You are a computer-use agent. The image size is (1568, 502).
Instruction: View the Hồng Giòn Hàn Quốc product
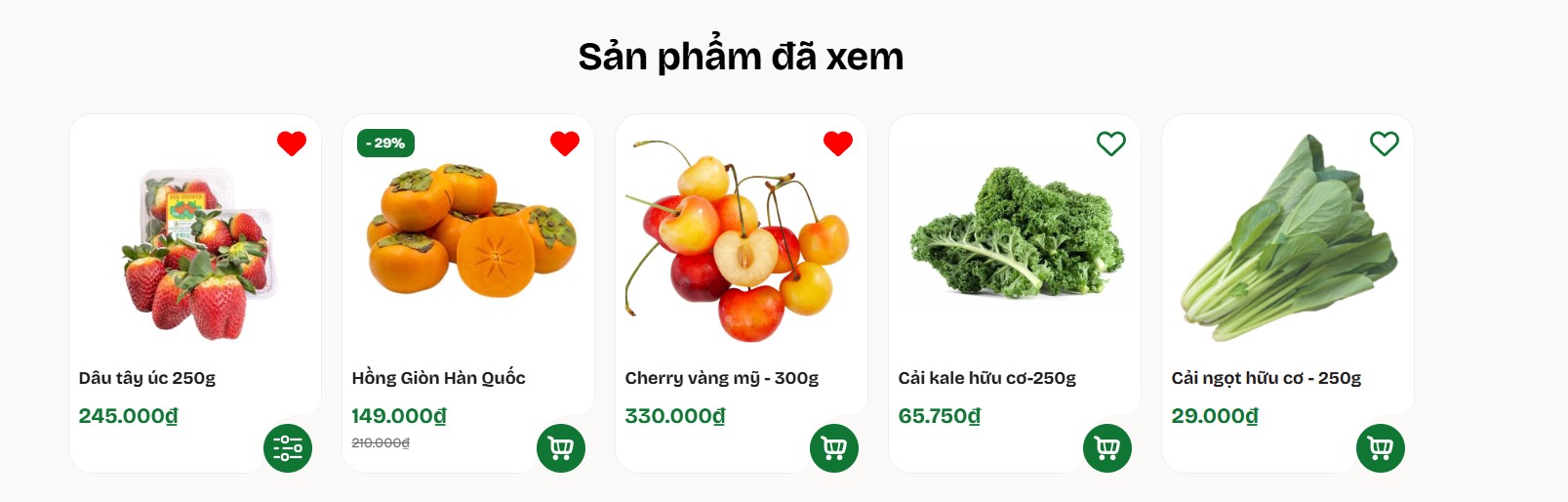pyautogui.click(x=438, y=378)
